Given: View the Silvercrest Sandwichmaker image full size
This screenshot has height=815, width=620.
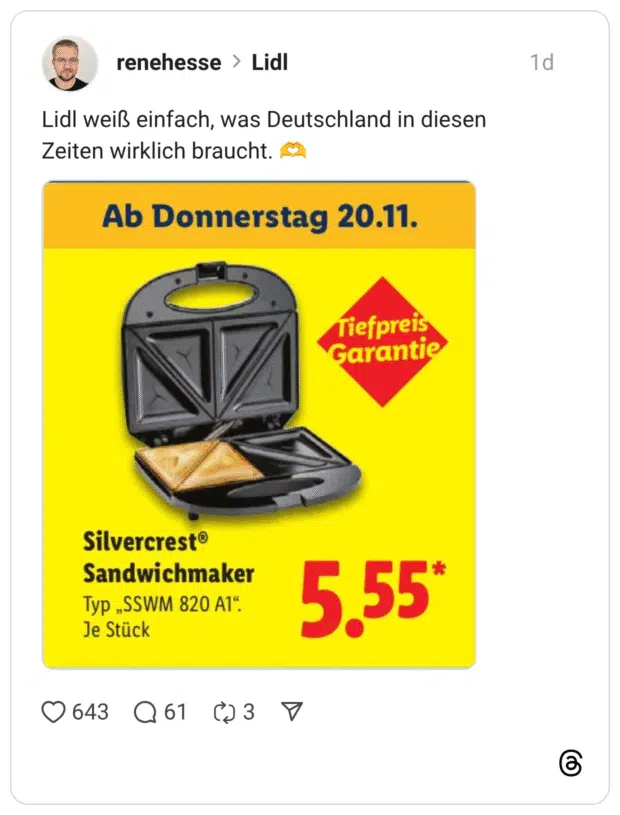Looking at the screenshot, I should (259, 424).
